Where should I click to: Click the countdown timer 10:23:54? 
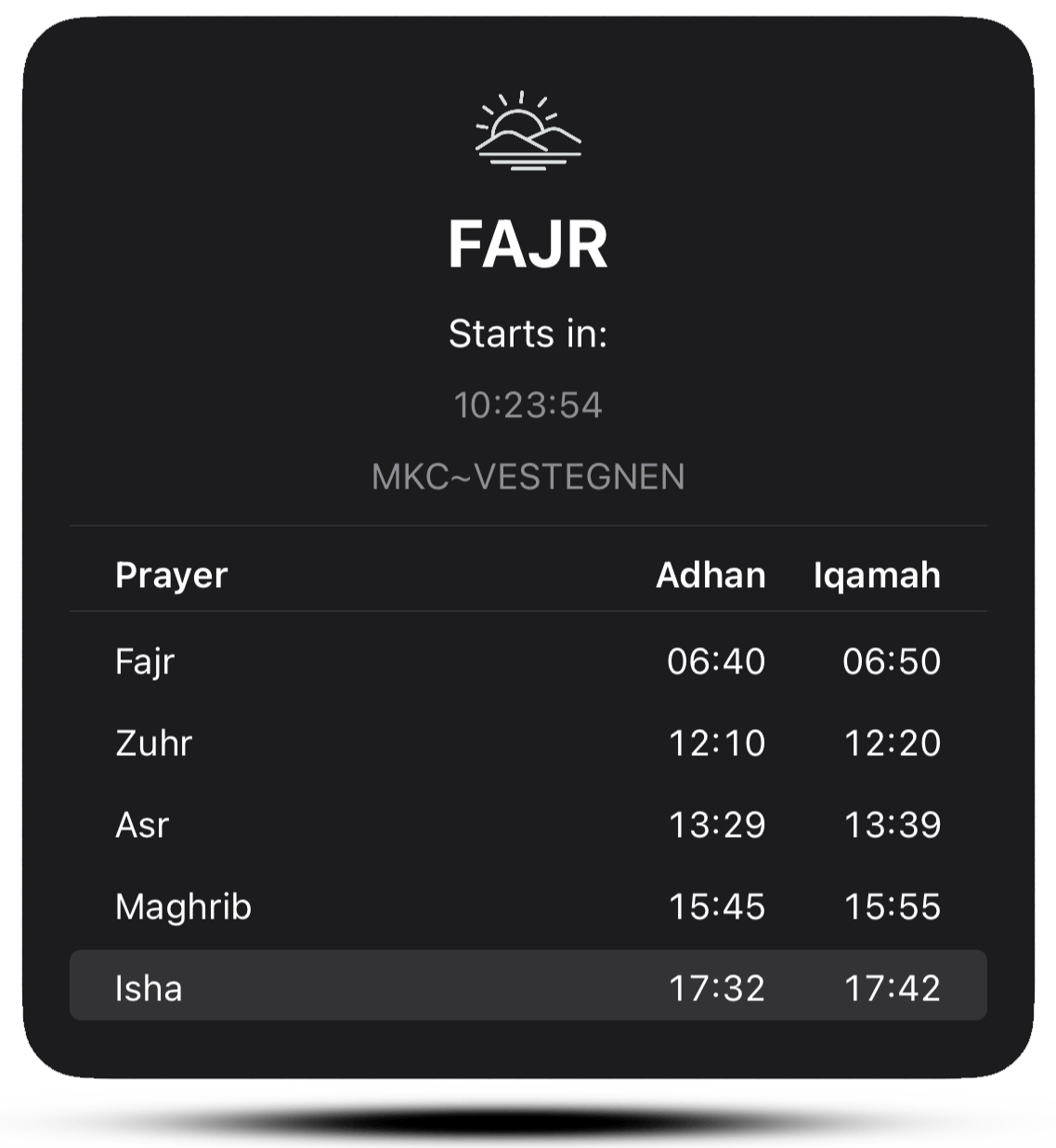click(x=528, y=403)
